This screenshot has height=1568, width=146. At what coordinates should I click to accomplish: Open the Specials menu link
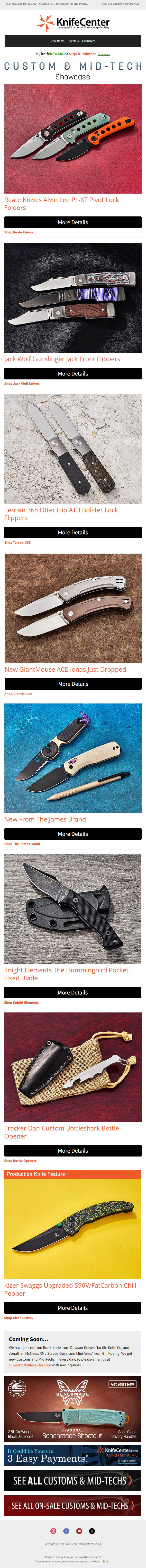73,41
